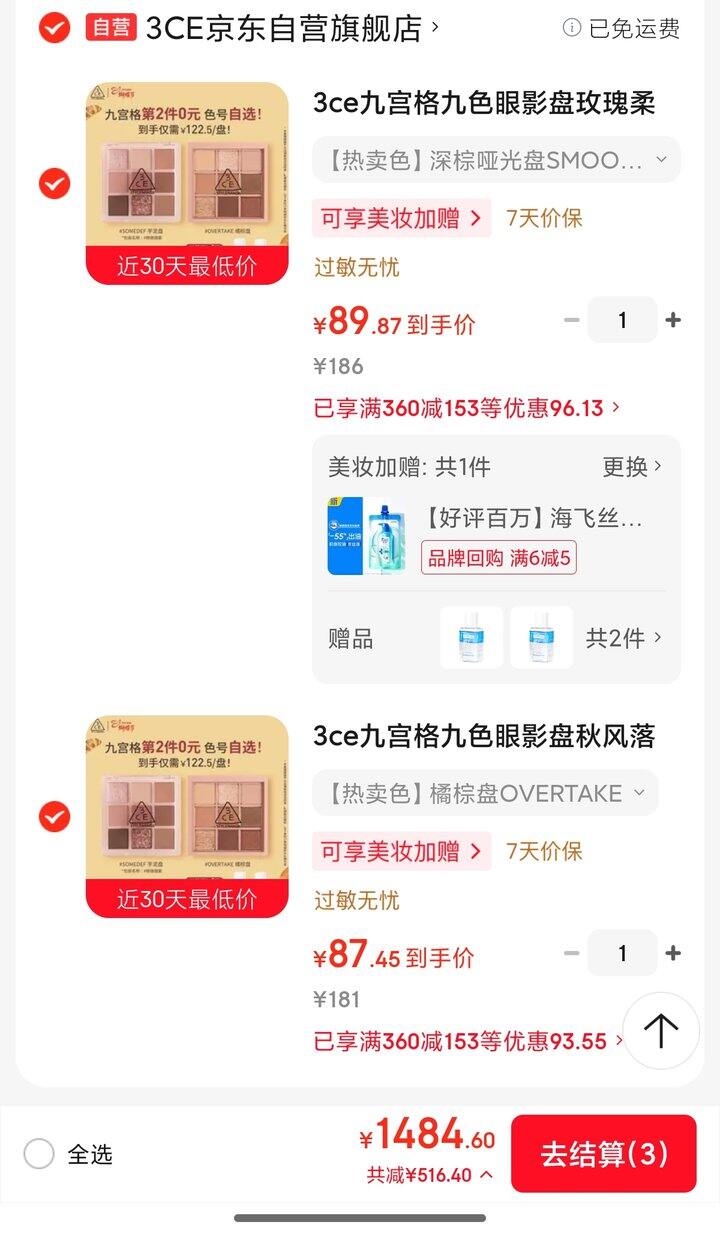Increase quantity of 秋风落 palette with plus stepper
This screenshot has width=720, height=1234.
click(672, 953)
